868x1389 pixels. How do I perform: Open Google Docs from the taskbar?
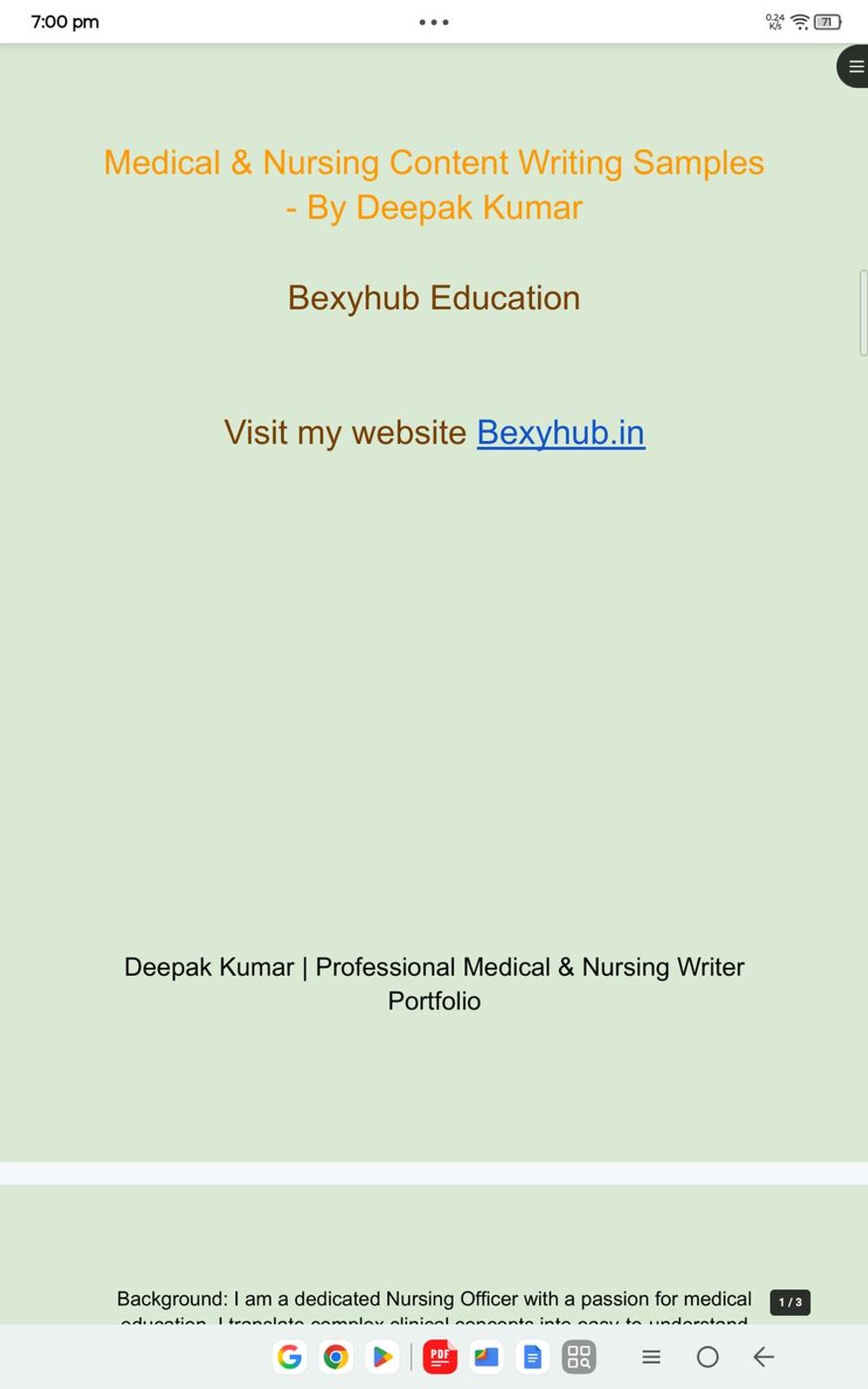[533, 1357]
